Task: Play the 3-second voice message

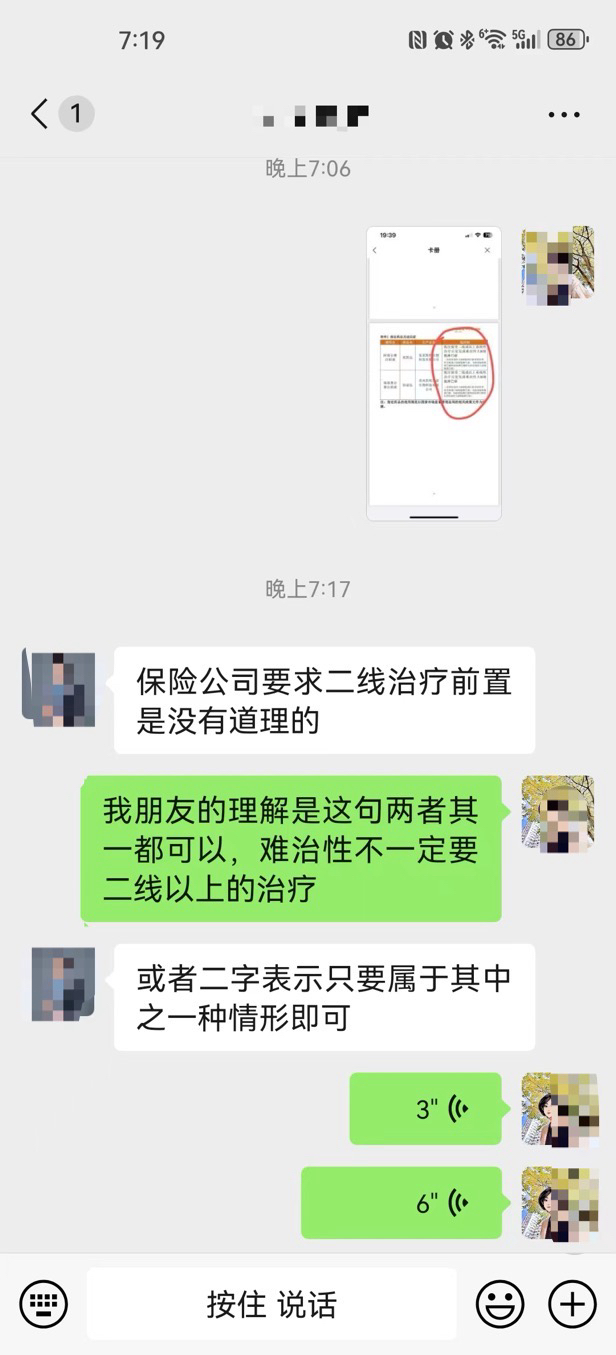Action: [x=425, y=1108]
